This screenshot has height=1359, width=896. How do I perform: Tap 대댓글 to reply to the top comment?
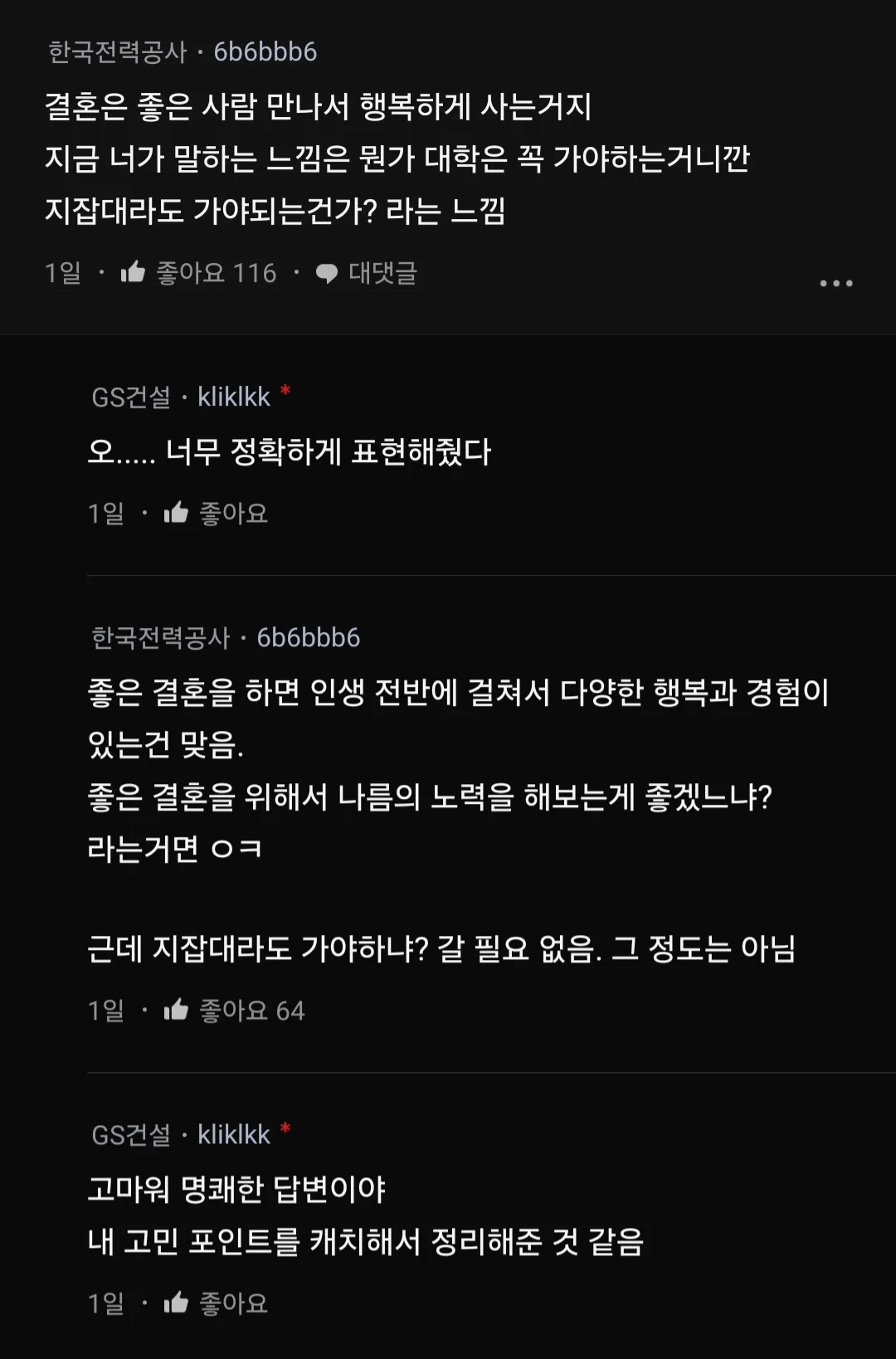[x=367, y=273]
